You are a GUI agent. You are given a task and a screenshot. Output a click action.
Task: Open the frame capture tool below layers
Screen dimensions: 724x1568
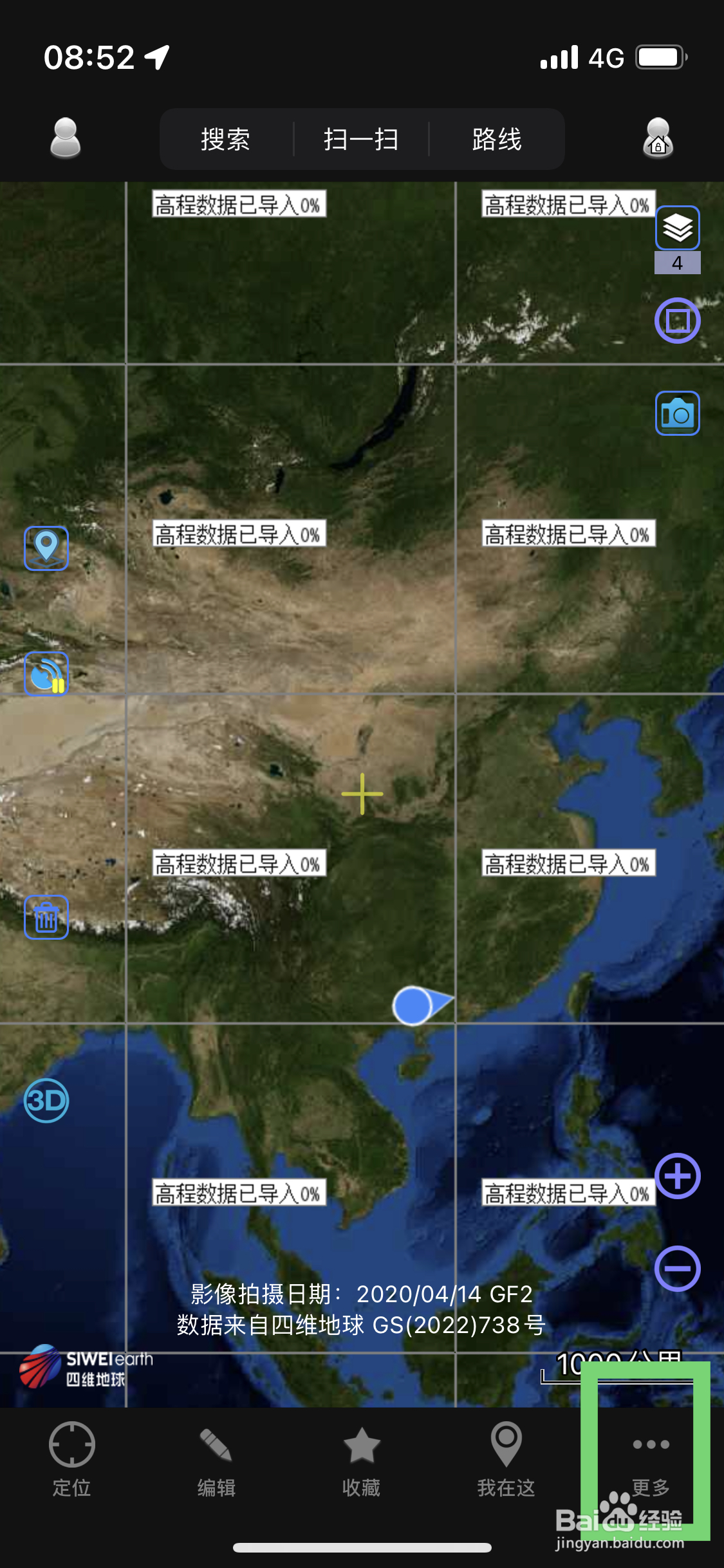point(676,320)
